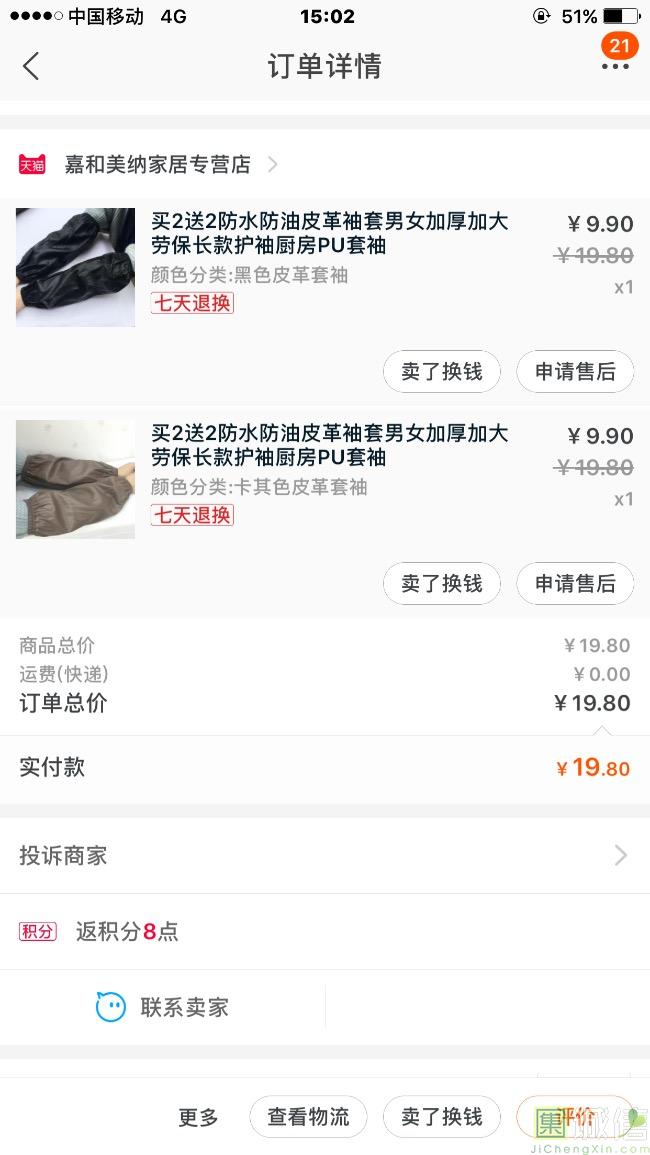This screenshot has height=1155, width=650.
Task: Open the three-dot overflow menu
Action: [x=615, y=66]
